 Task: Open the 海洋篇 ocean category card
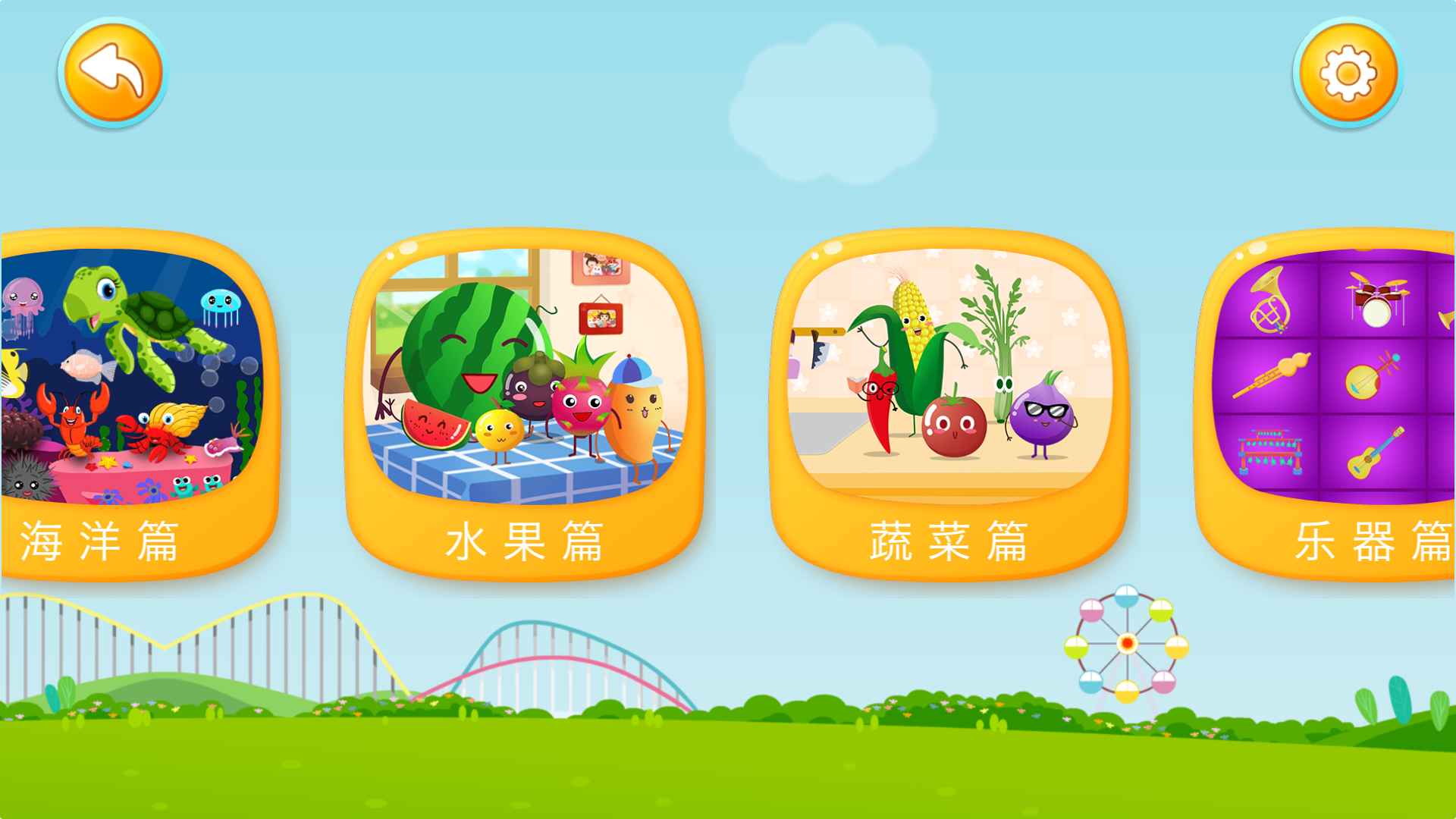(140, 405)
